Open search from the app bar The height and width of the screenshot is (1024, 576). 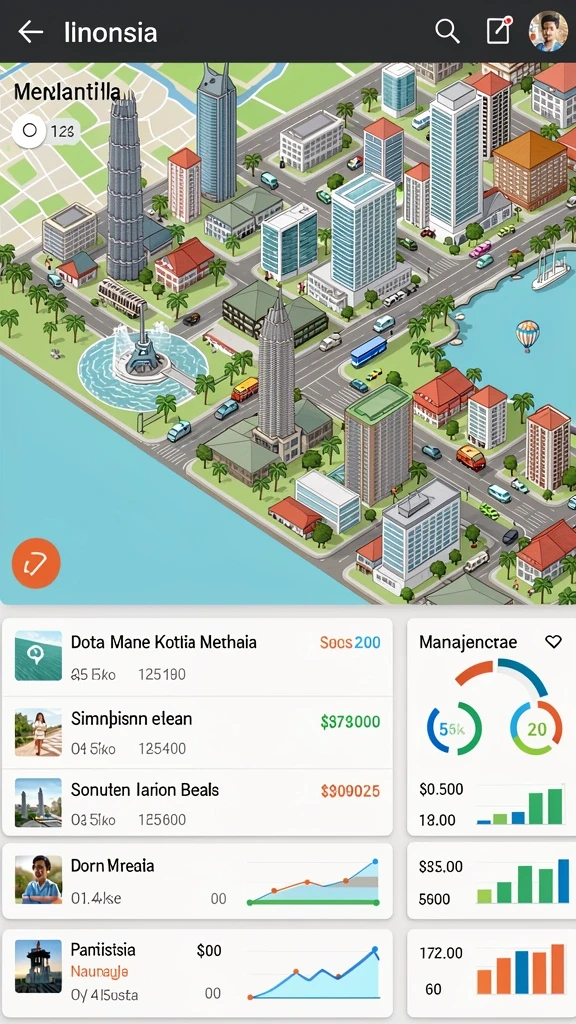pyautogui.click(x=447, y=31)
